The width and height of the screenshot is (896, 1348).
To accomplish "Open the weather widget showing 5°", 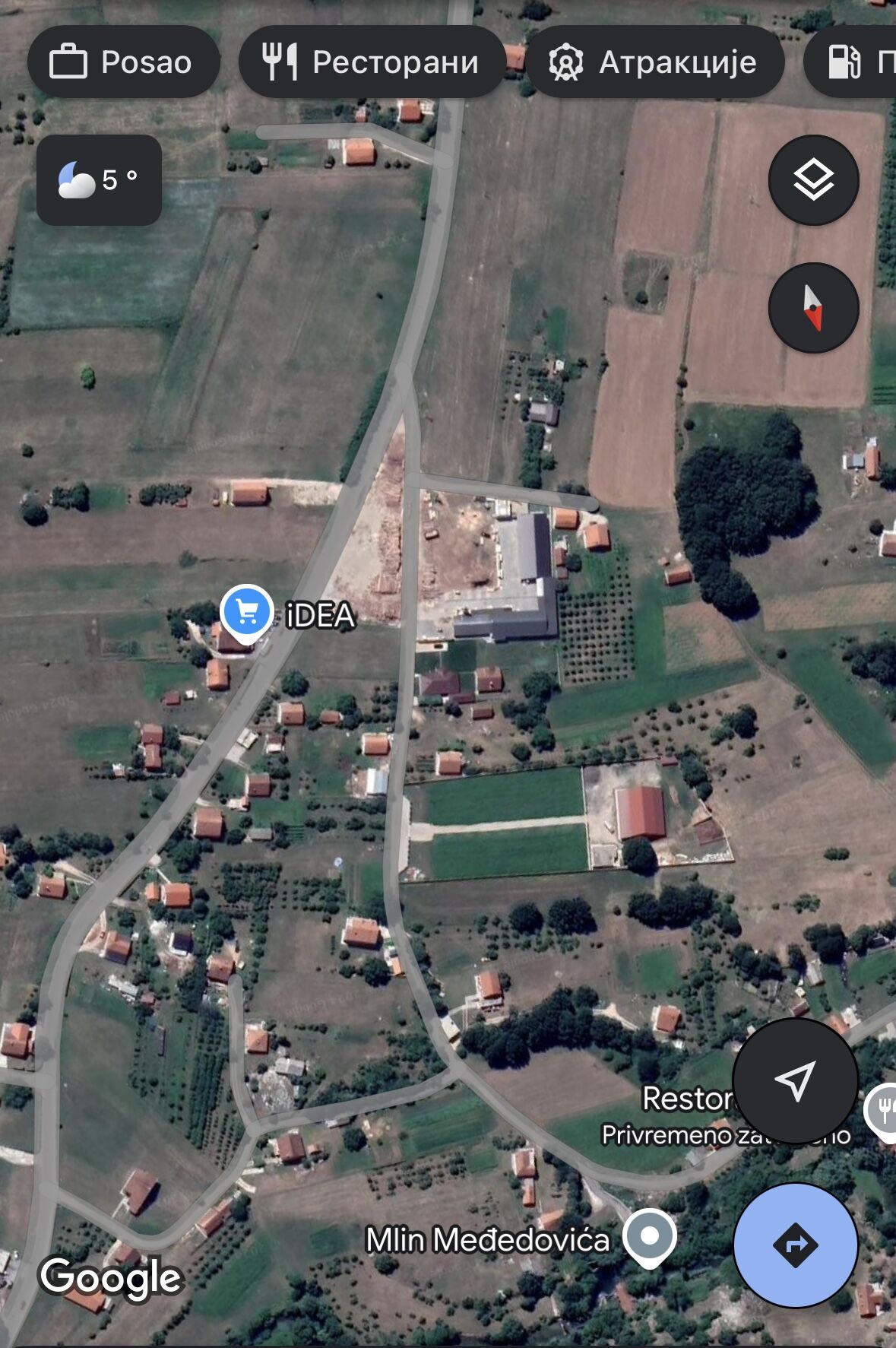I will (x=99, y=180).
